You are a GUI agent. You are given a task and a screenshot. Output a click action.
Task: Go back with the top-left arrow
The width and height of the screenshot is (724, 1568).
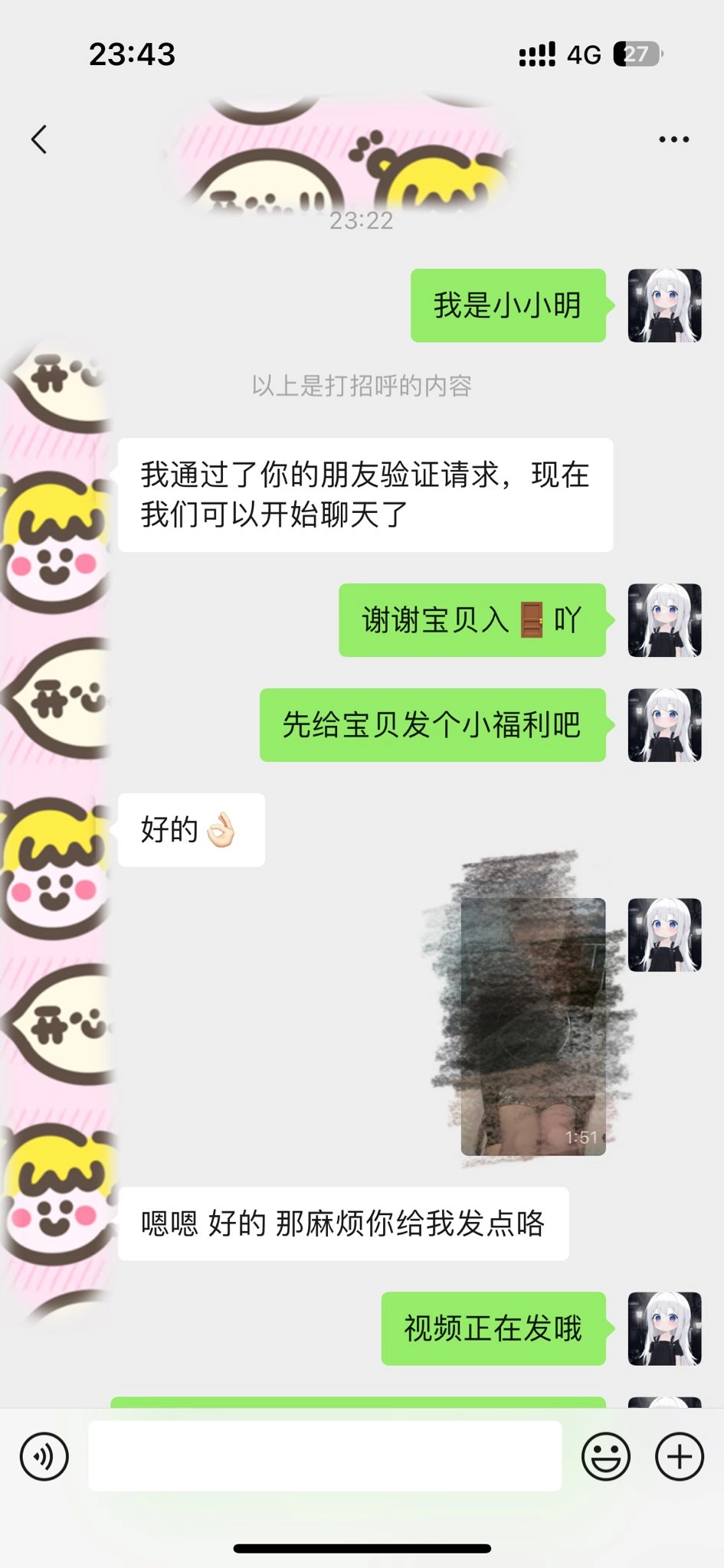tap(39, 139)
